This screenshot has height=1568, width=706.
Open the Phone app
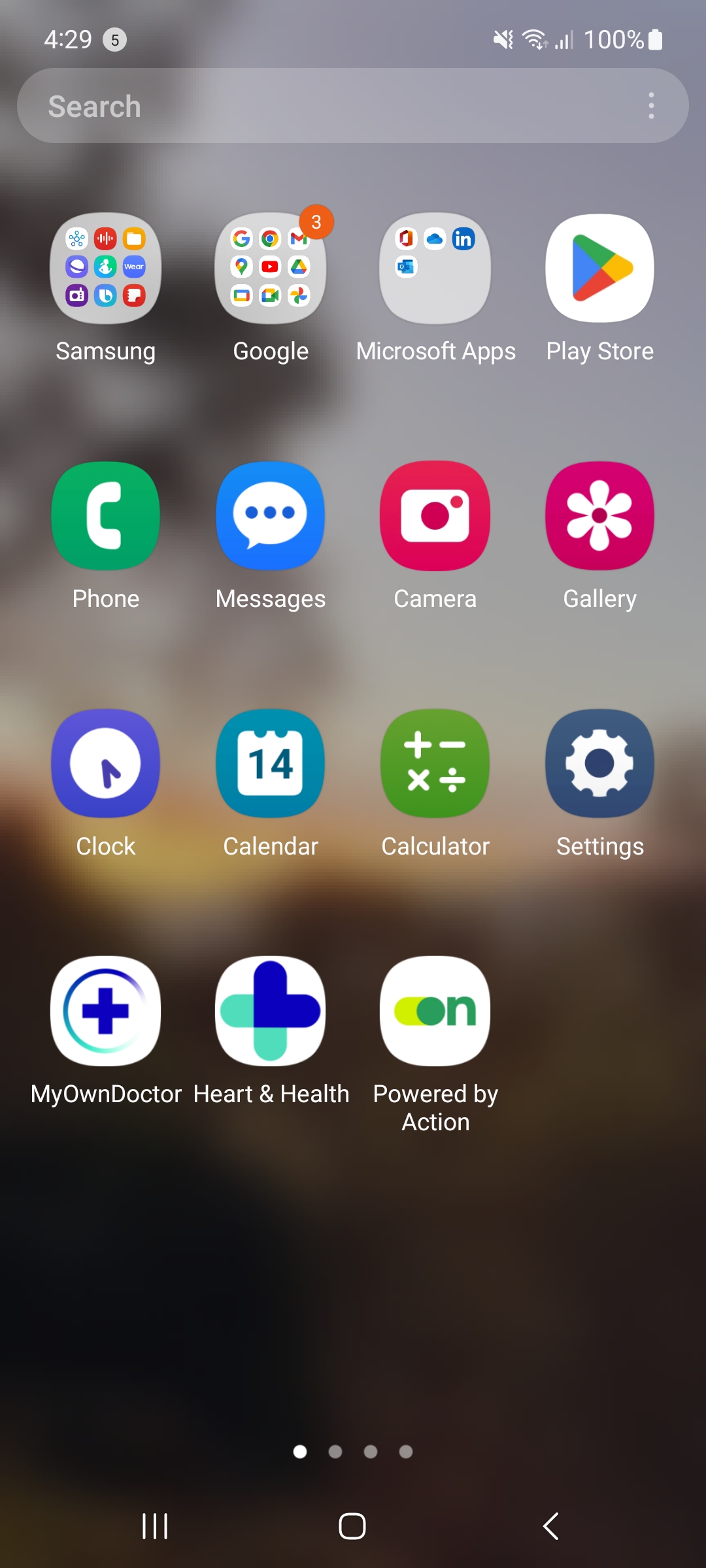(x=105, y=515)
